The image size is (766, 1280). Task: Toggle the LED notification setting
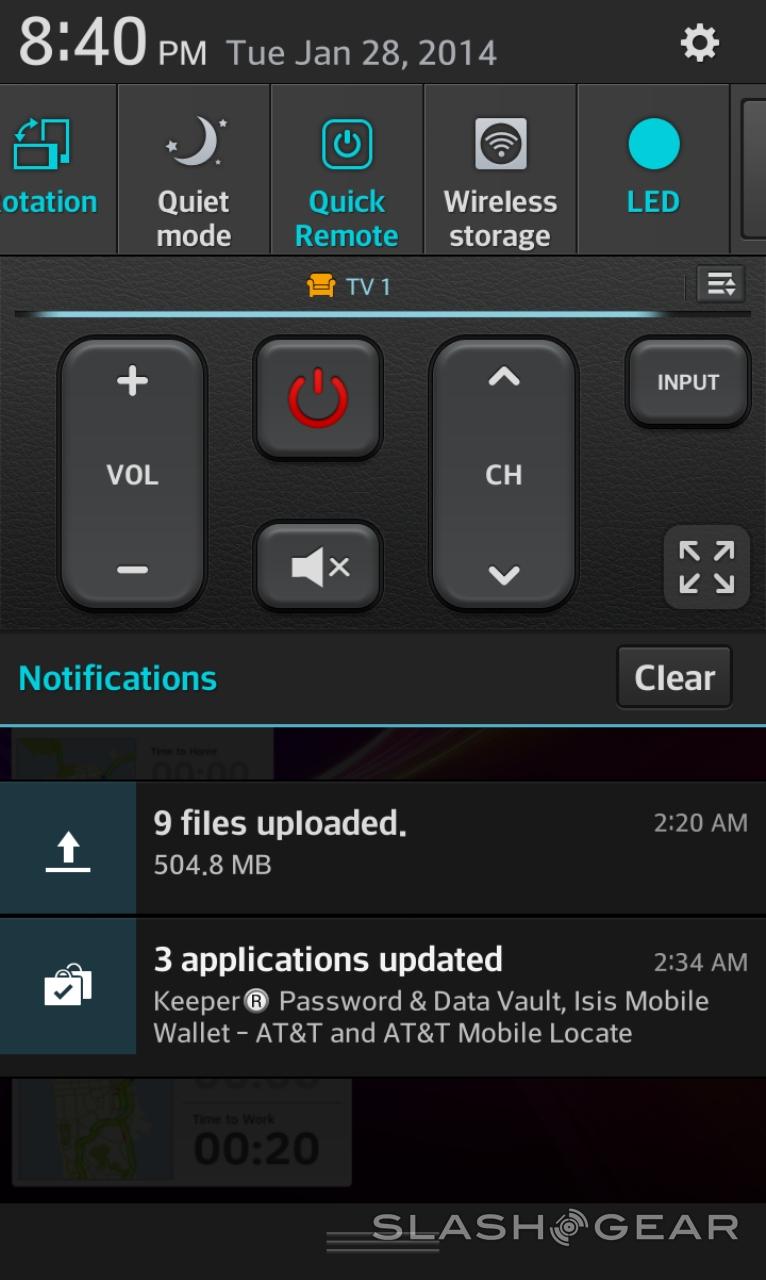653,168
